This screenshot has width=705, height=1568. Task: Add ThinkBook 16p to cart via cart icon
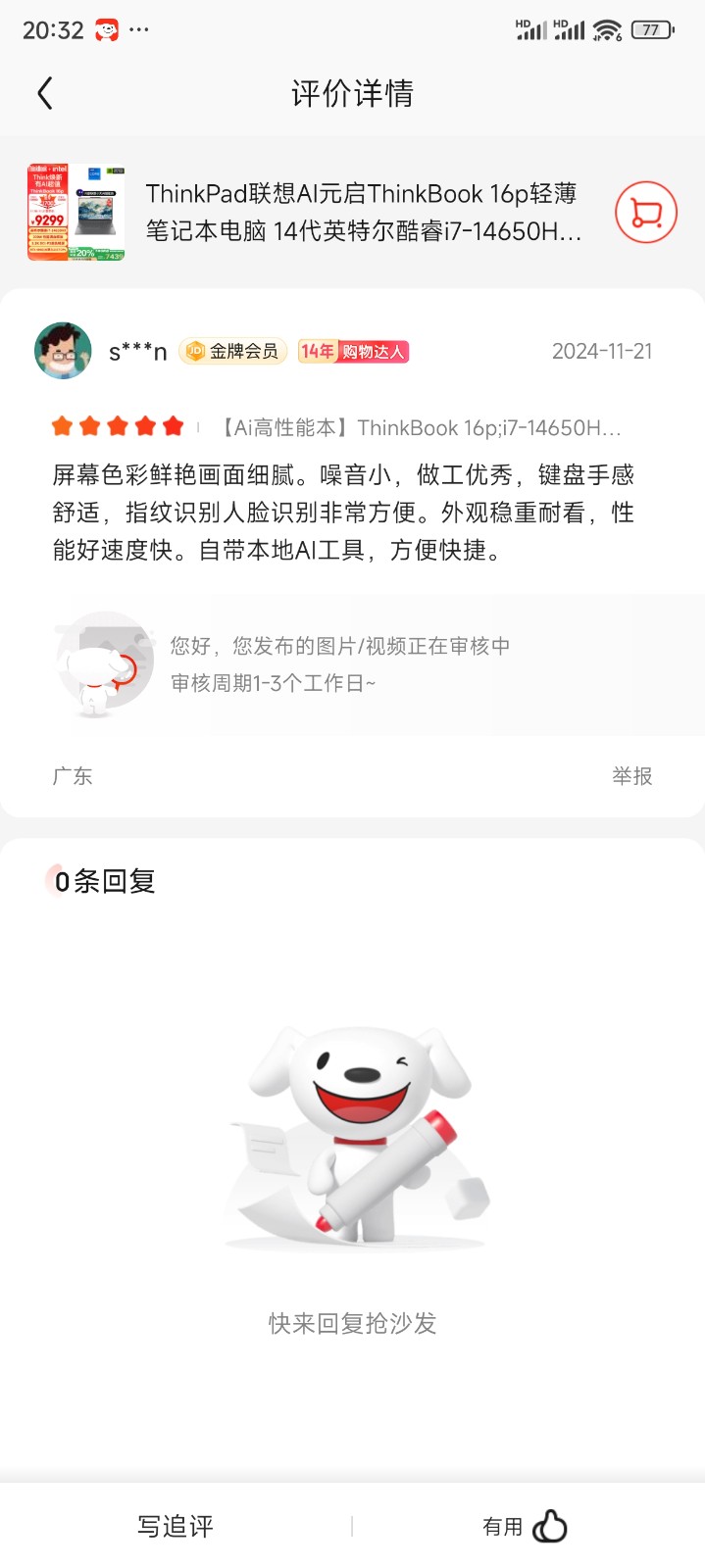[645, 212]
